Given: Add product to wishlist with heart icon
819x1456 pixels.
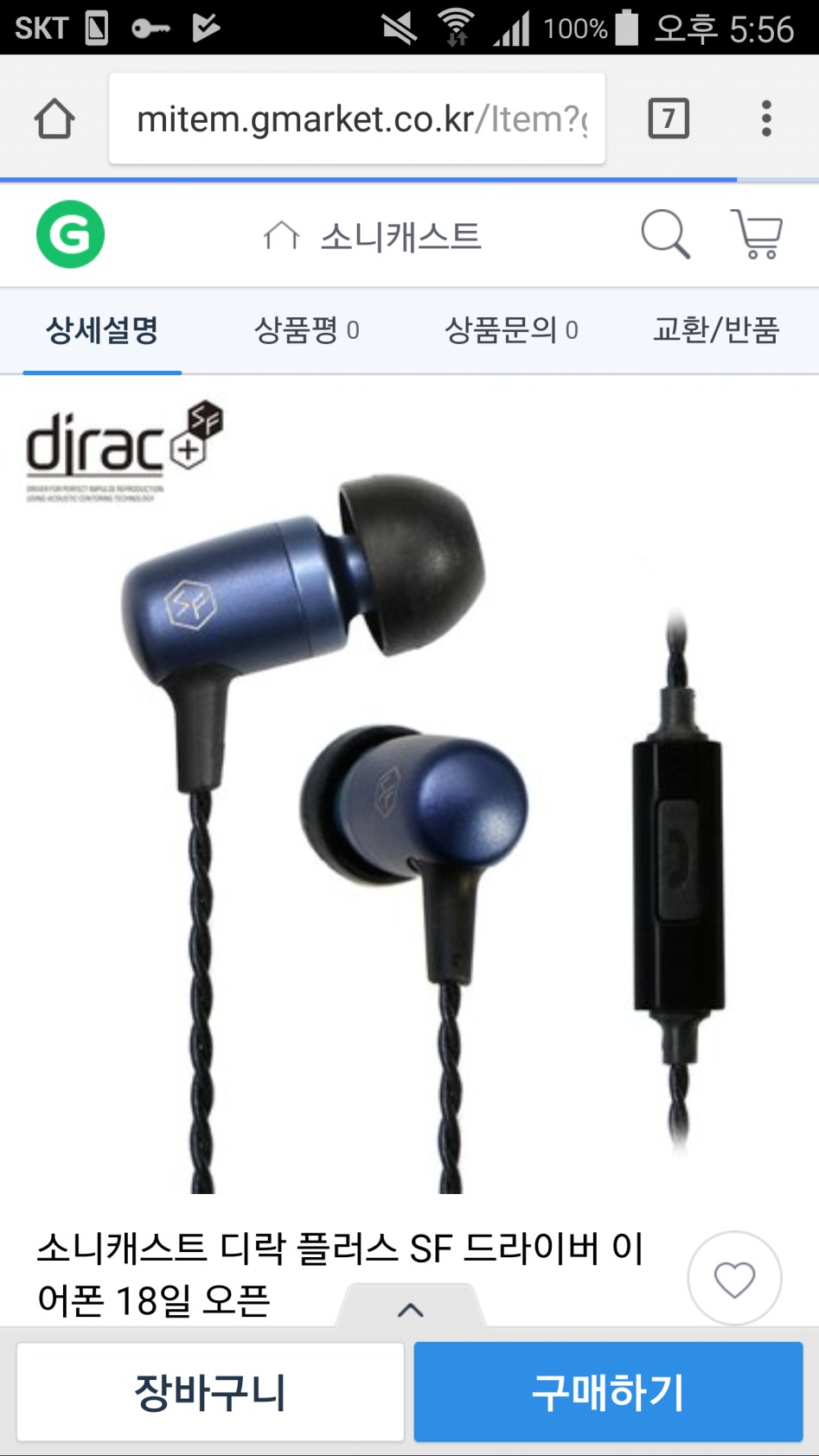Looking at the screenshot, I should [734, 1279].
